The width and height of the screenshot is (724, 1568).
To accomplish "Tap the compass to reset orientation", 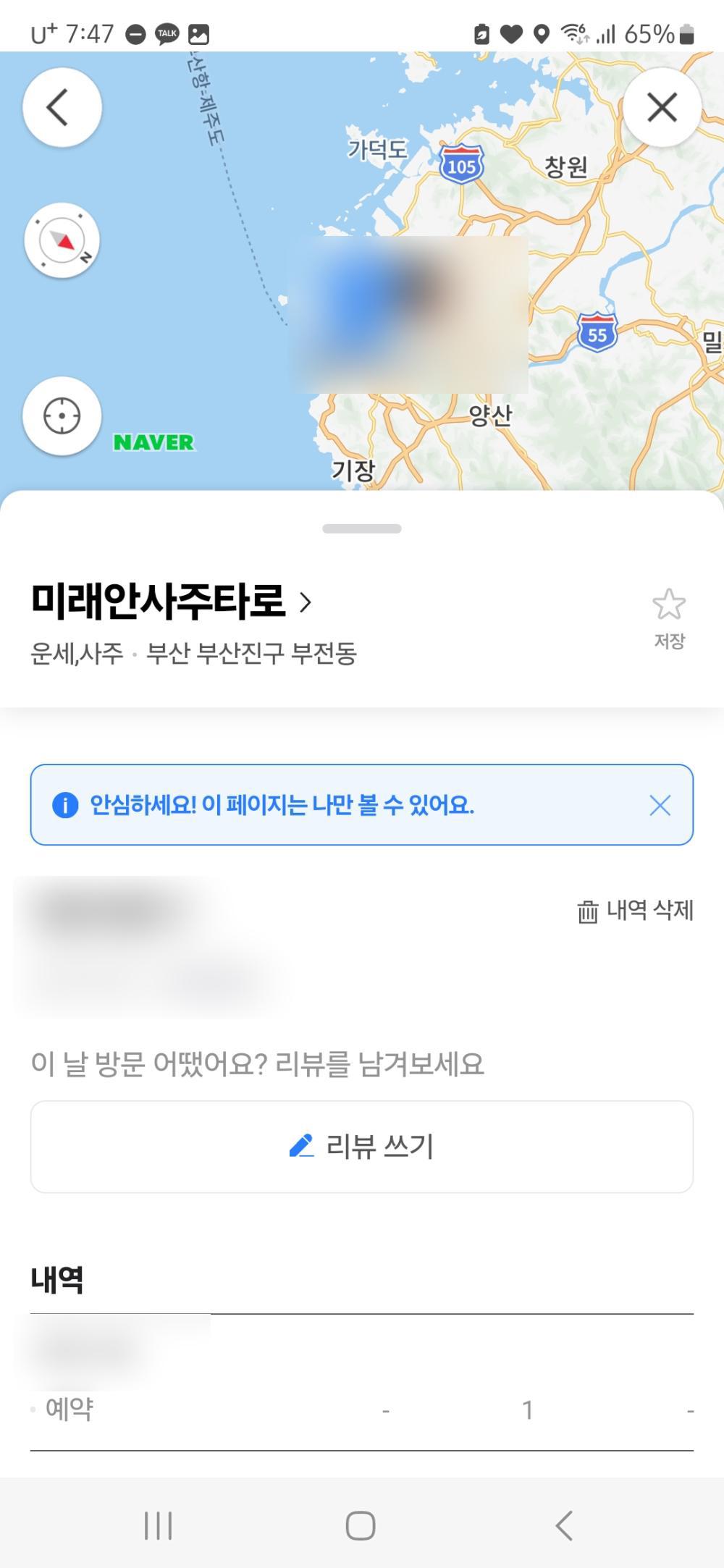I will pos(62,241).
